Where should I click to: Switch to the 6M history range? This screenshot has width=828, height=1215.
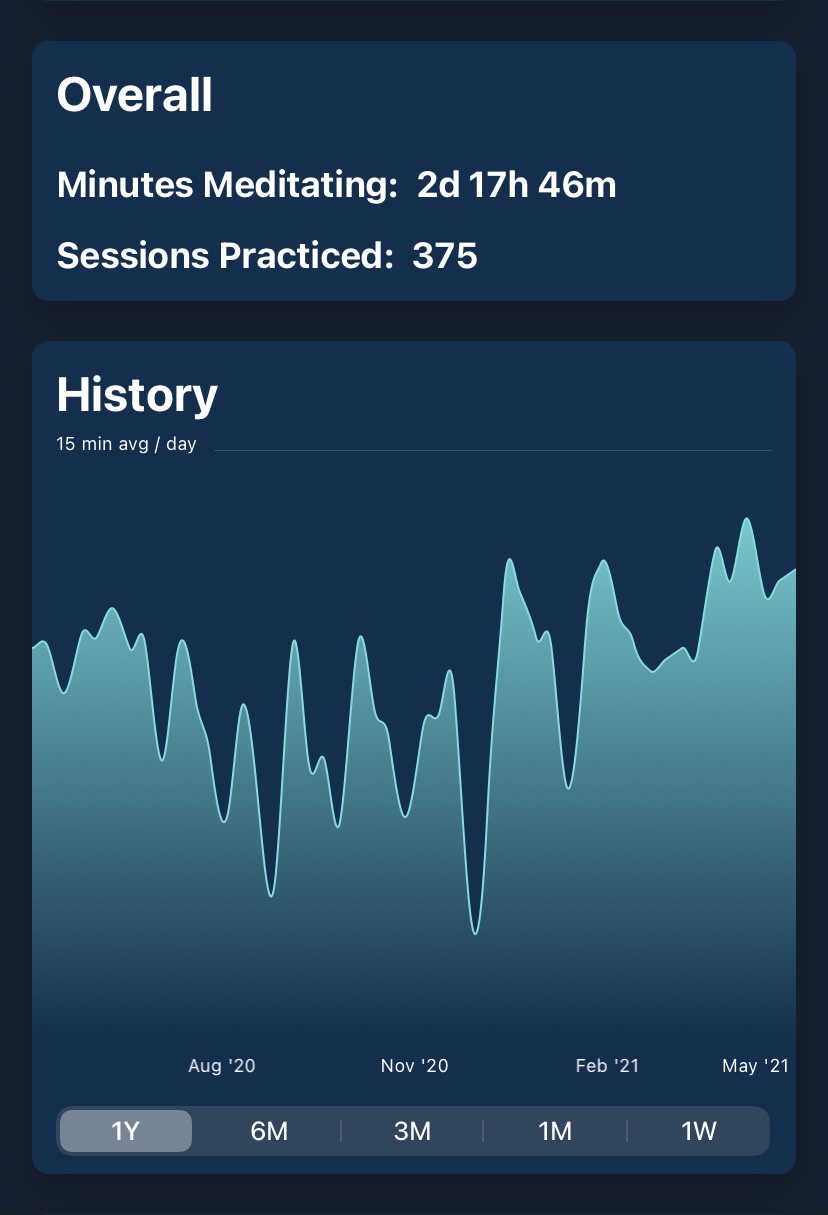(269, 1131)
